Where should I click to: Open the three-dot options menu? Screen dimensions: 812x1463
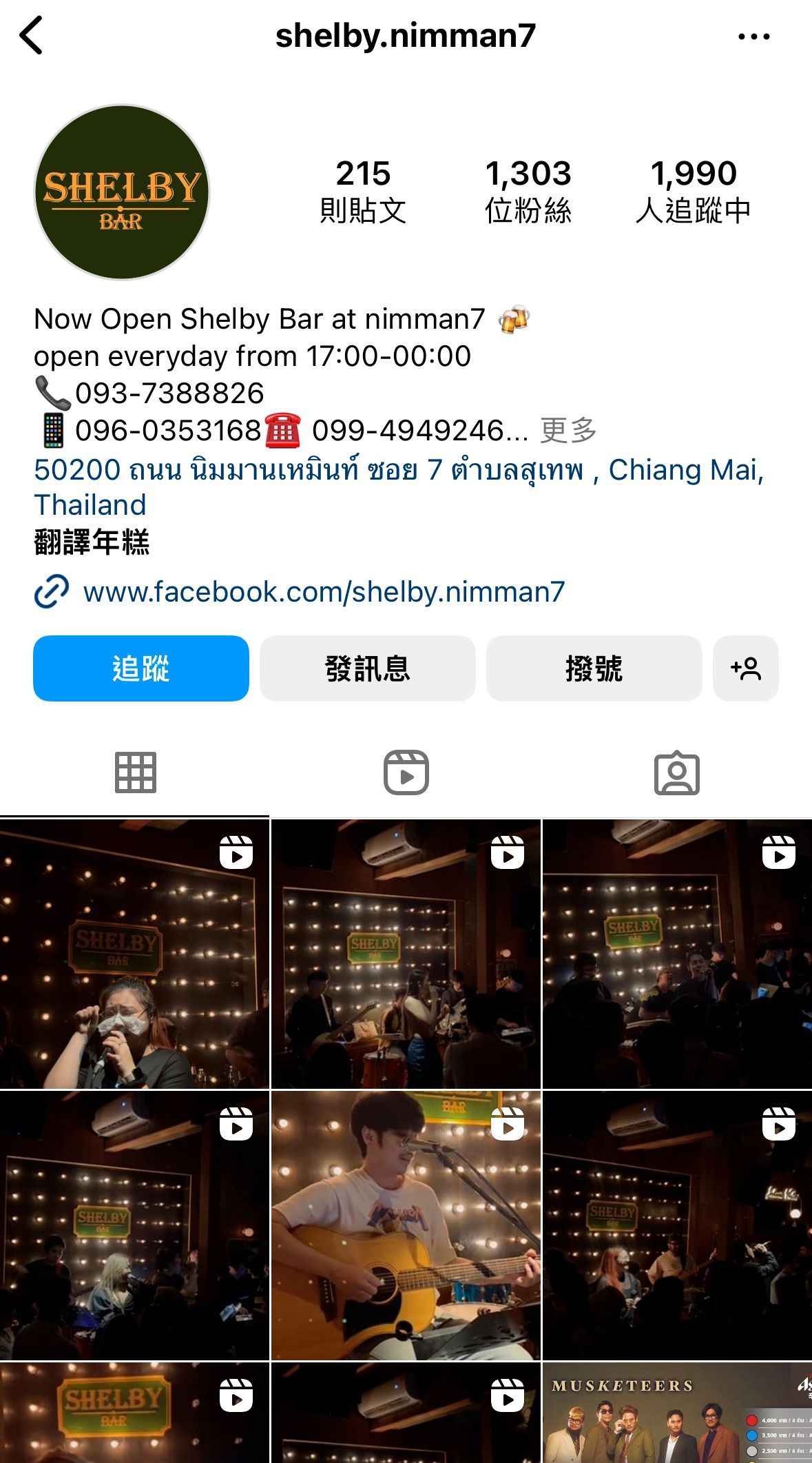point(753,37)
